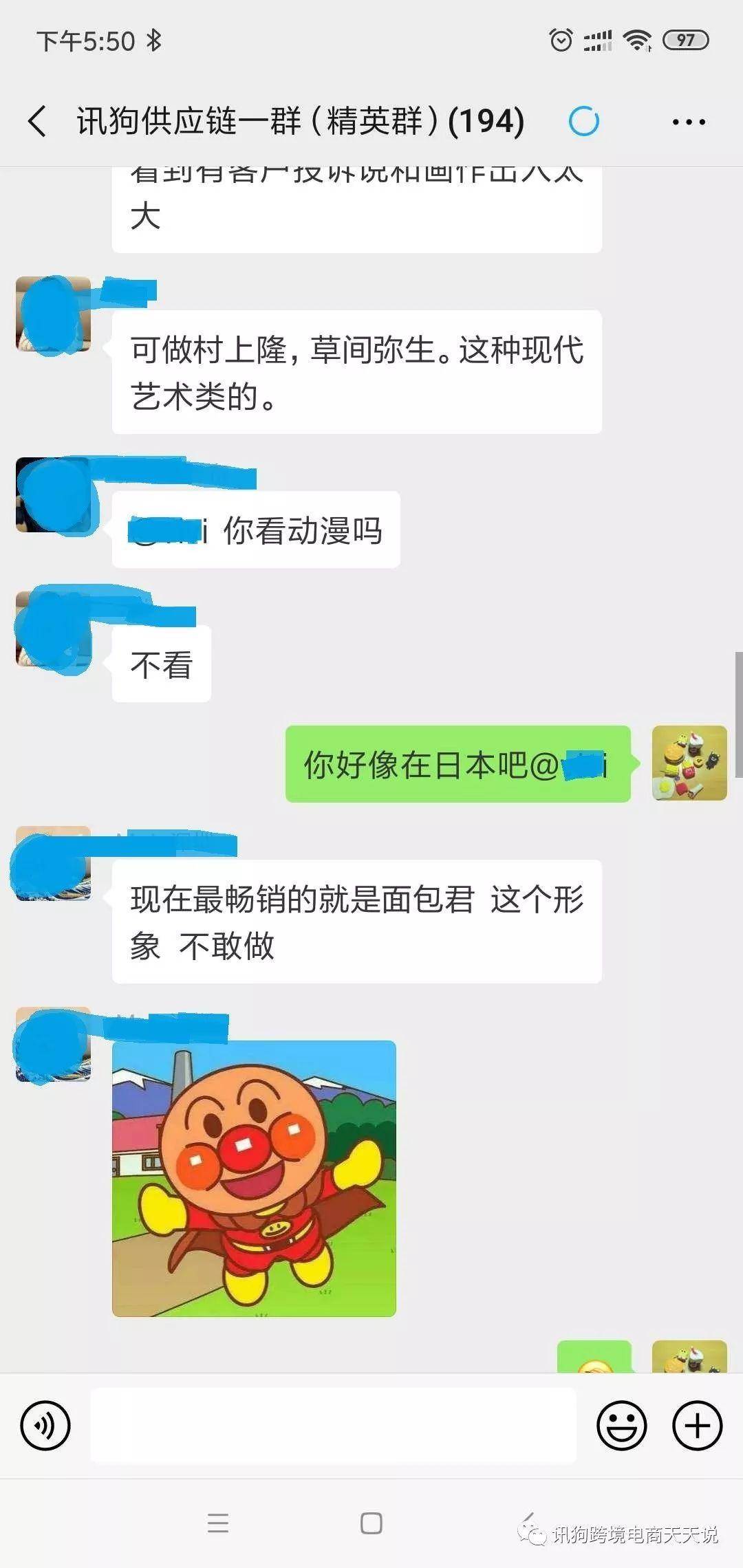Open the emoji sticker panel
Screen dimensions: 743x1568
[621, 1426]
